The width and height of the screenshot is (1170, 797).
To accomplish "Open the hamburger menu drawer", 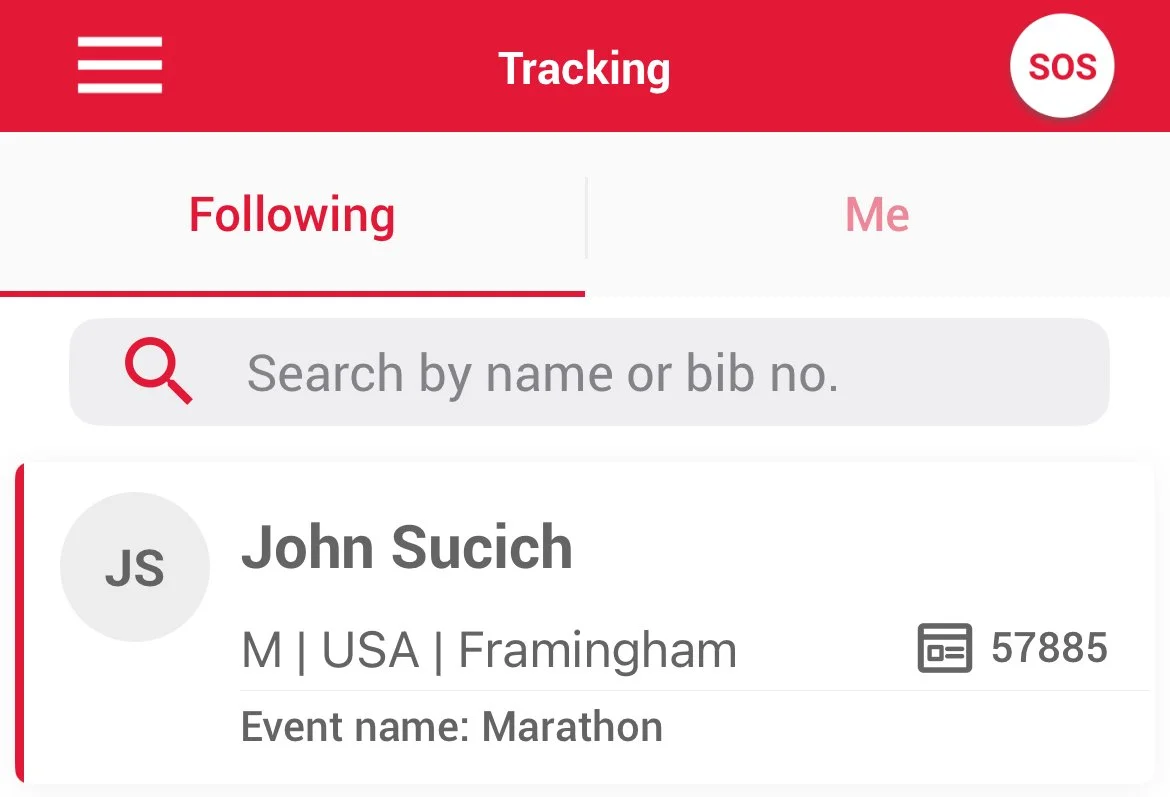I will point(119,66).
